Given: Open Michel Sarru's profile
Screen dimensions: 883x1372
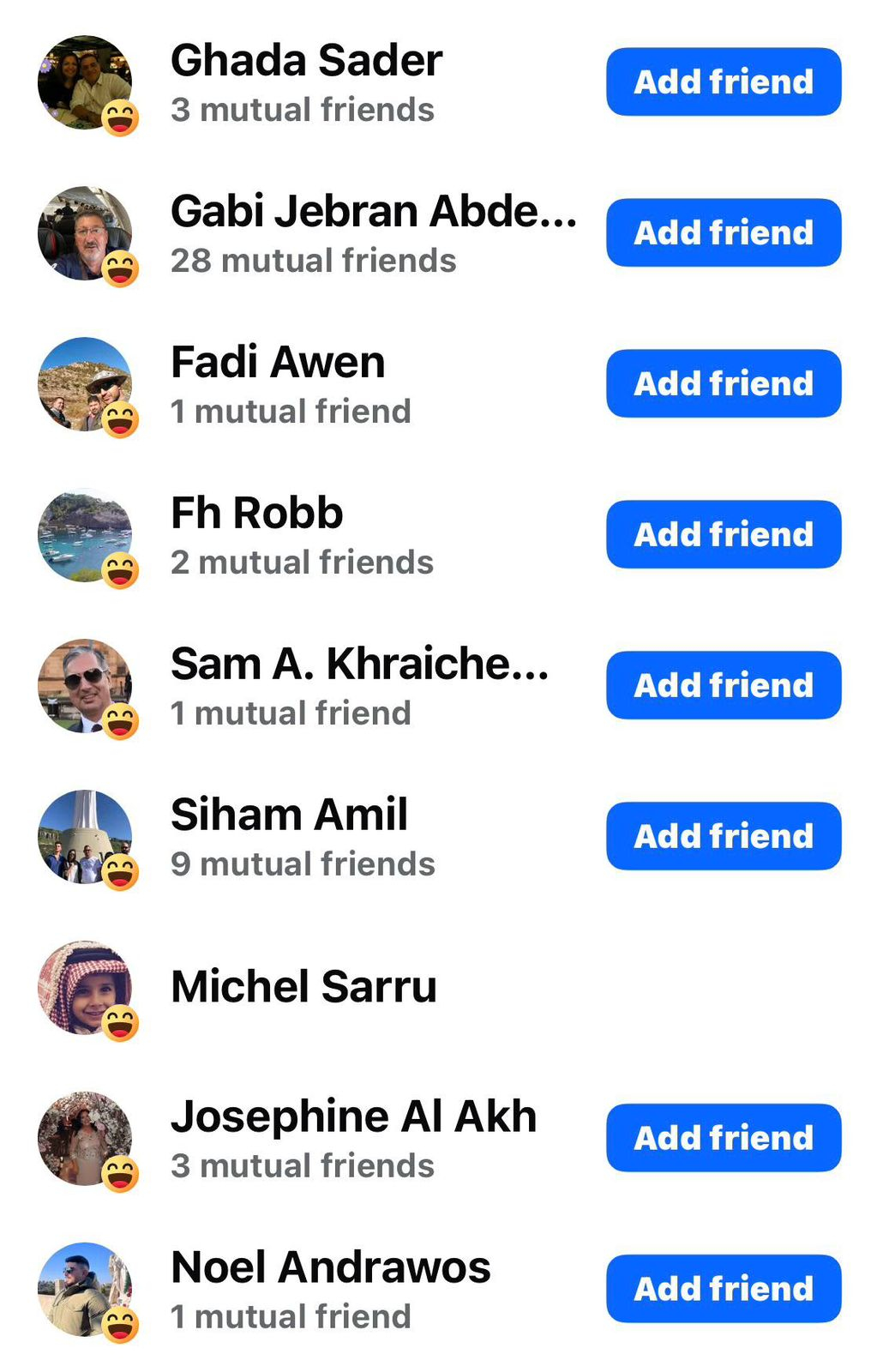Looking at the screenshot, I should click(x=303, y=987).
